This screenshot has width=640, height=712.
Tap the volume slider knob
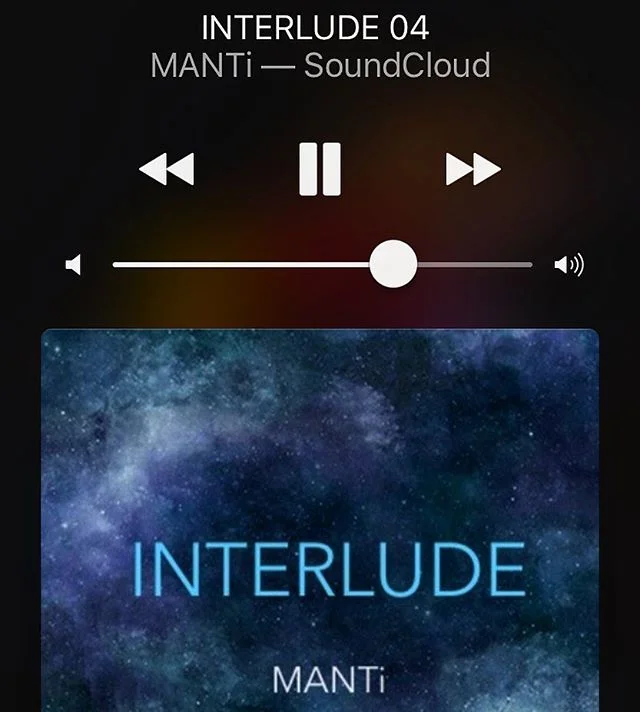[393, 264]
